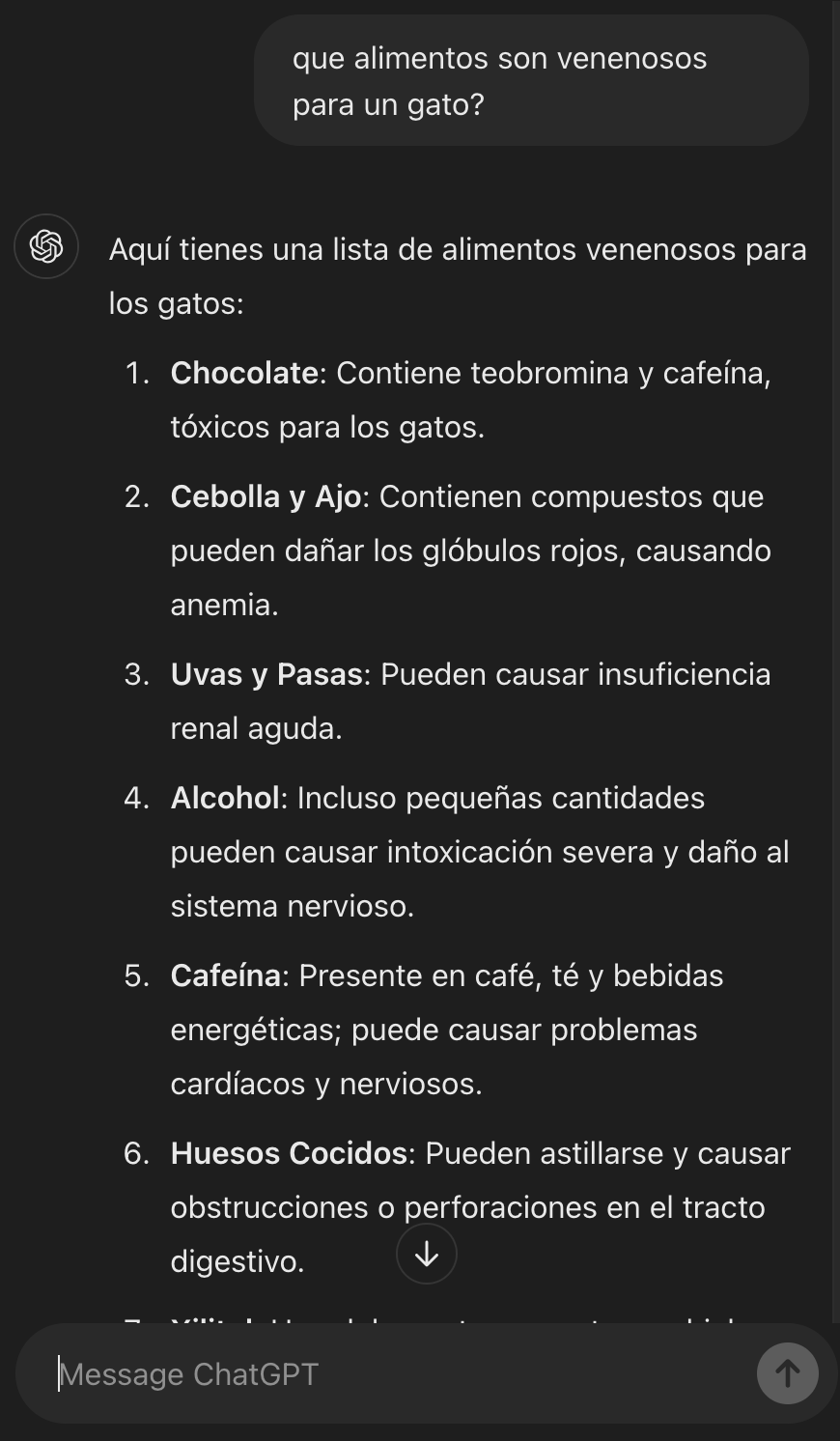Select the bold word 'Chocolate' in the list

(x=244, y=373)
